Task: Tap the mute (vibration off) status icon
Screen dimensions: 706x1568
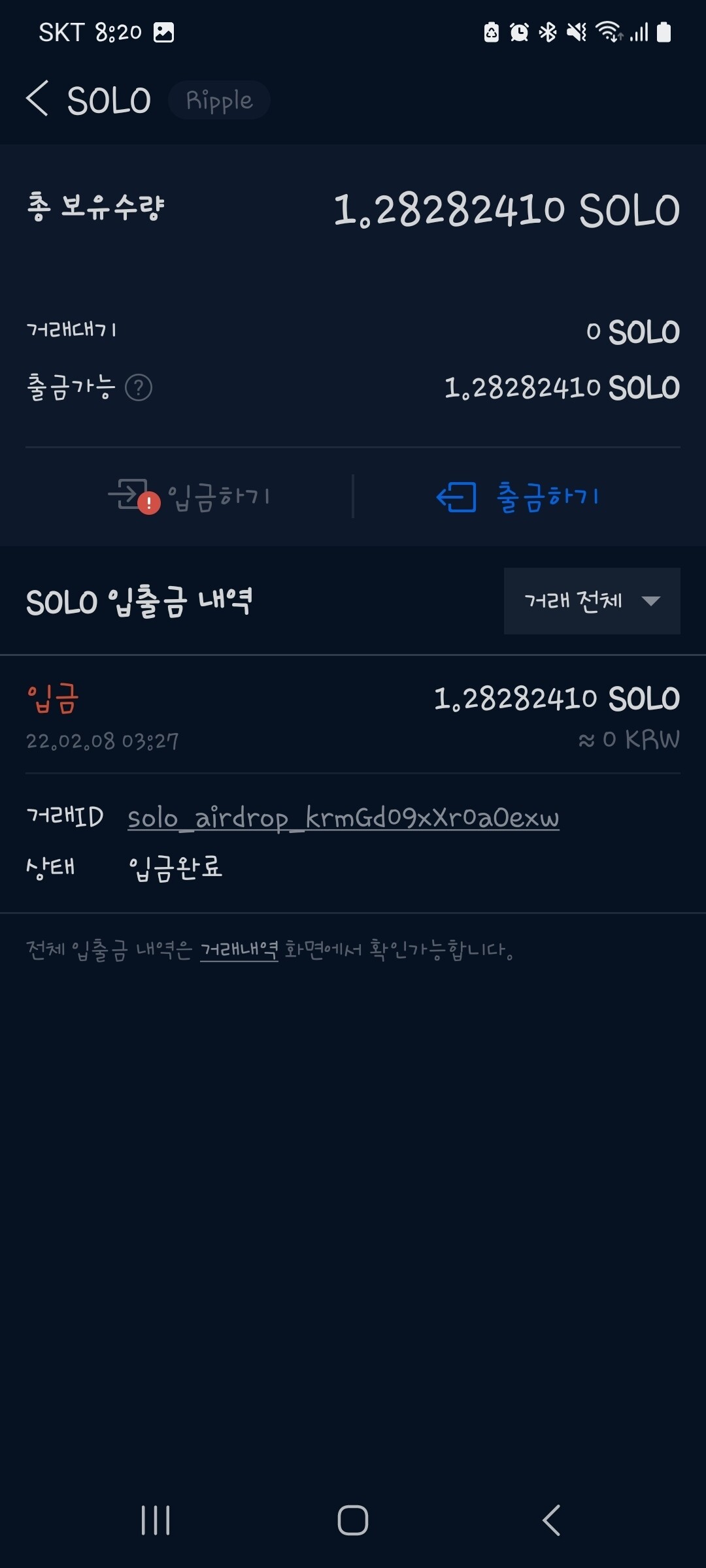Action: pyautogui.click(x=578, y=31)
